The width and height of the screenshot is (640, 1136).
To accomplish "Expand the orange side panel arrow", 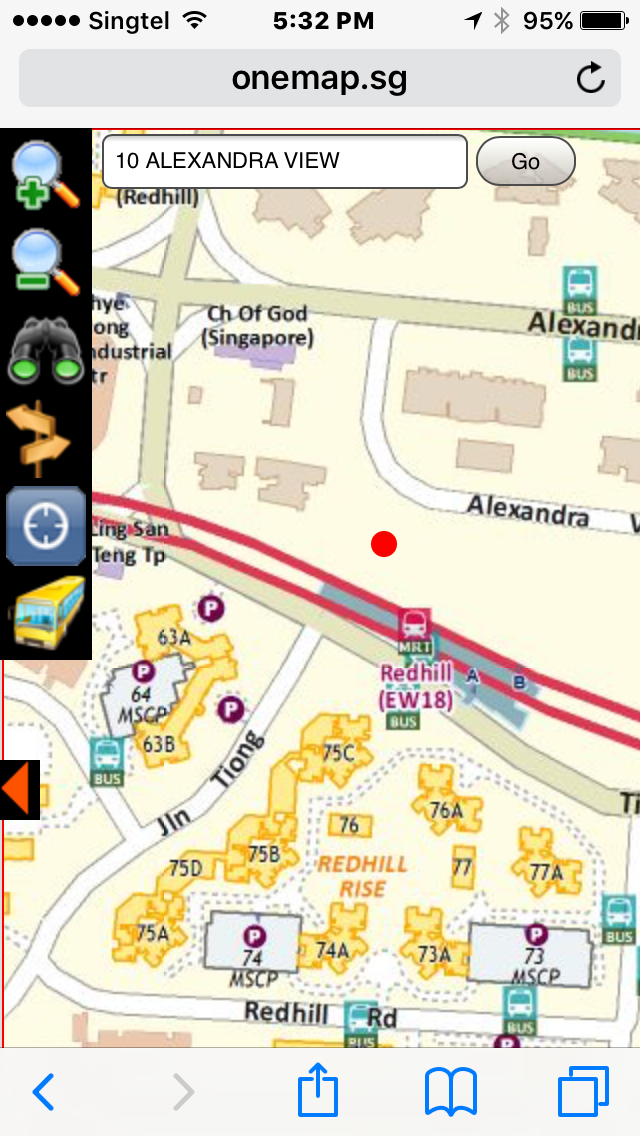I will (x=18, y=789).
